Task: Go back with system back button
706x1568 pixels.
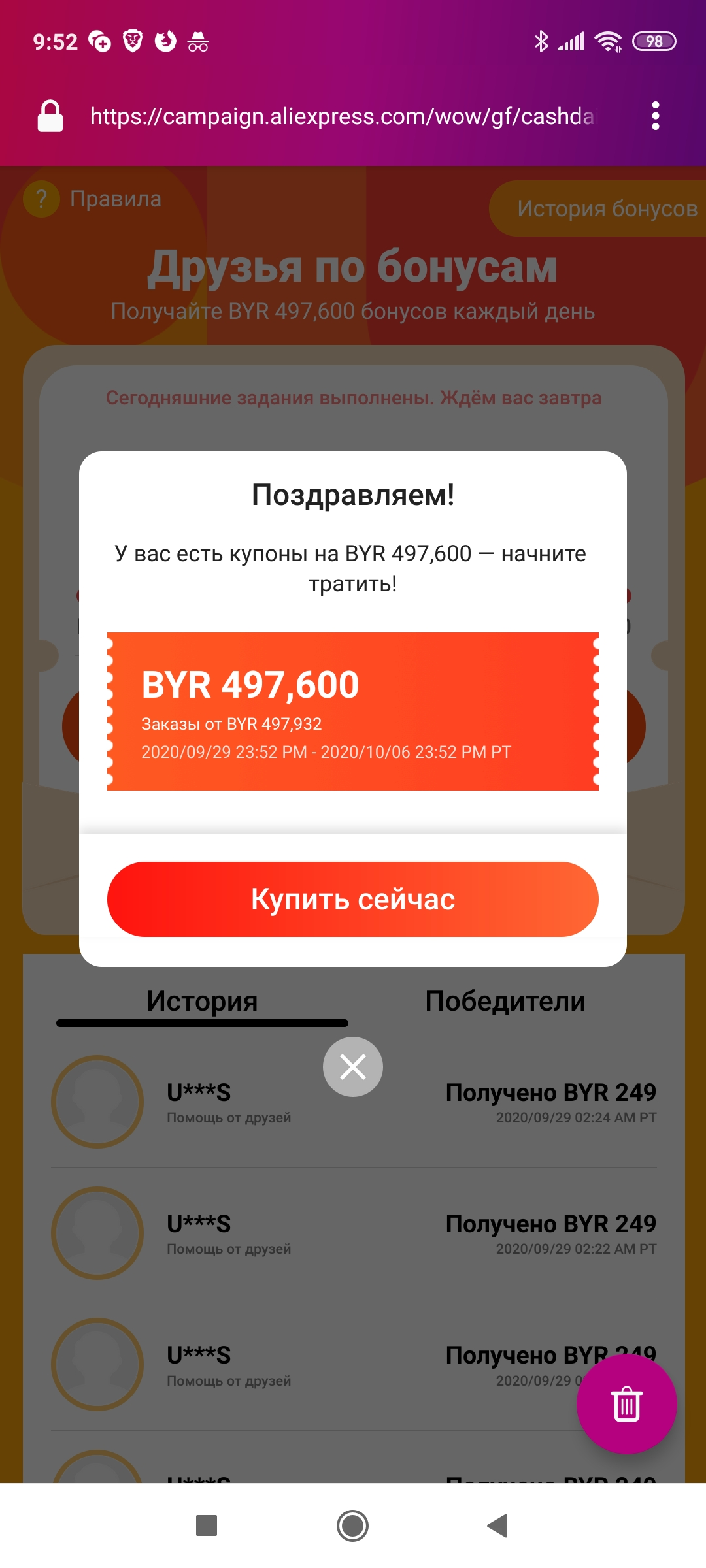Action: pos(498,1526)
